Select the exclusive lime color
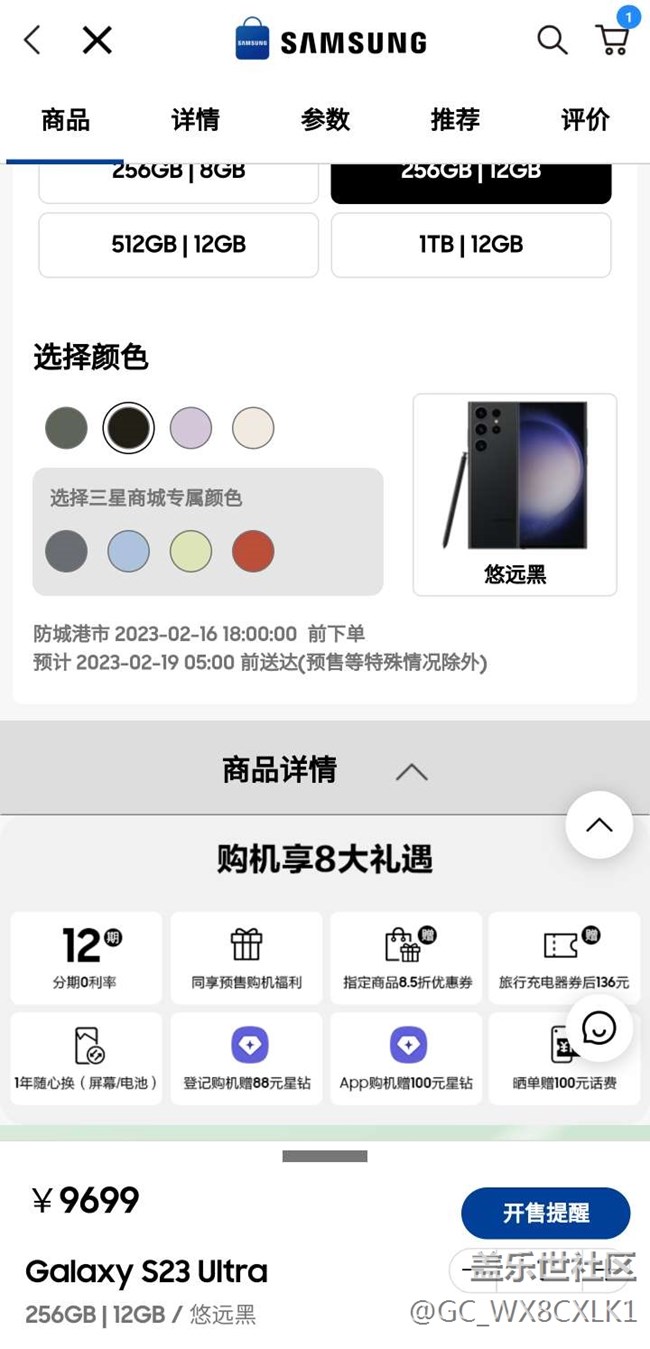 point(191,551)
